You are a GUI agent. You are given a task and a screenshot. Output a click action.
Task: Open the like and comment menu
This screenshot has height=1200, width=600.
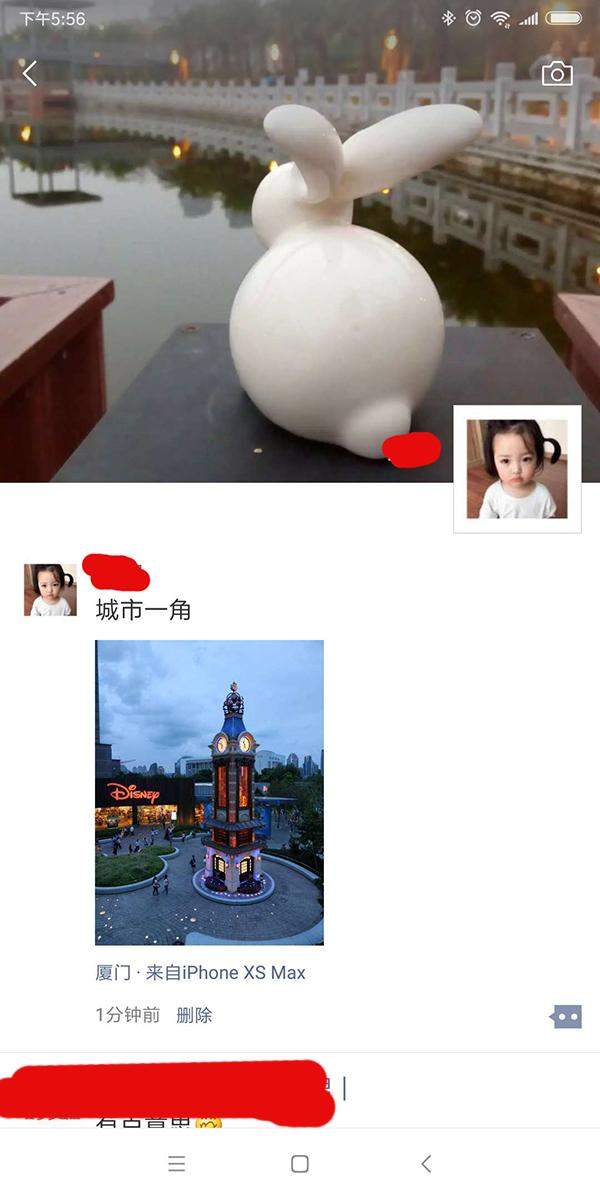(x=566, y=1016)
